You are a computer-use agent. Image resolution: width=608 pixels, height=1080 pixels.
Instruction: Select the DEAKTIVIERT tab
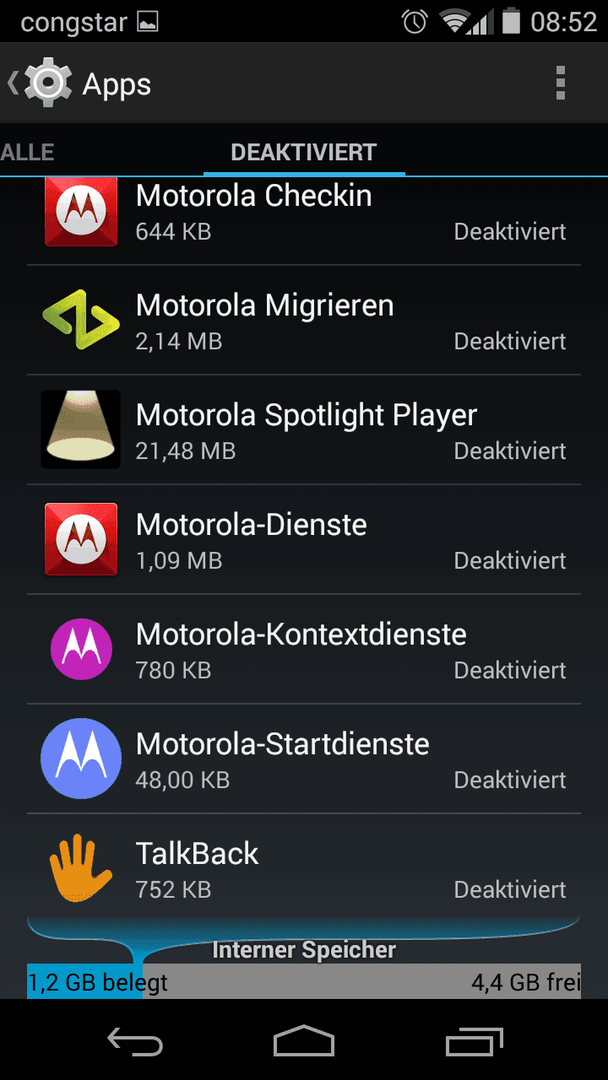point(304,152)
